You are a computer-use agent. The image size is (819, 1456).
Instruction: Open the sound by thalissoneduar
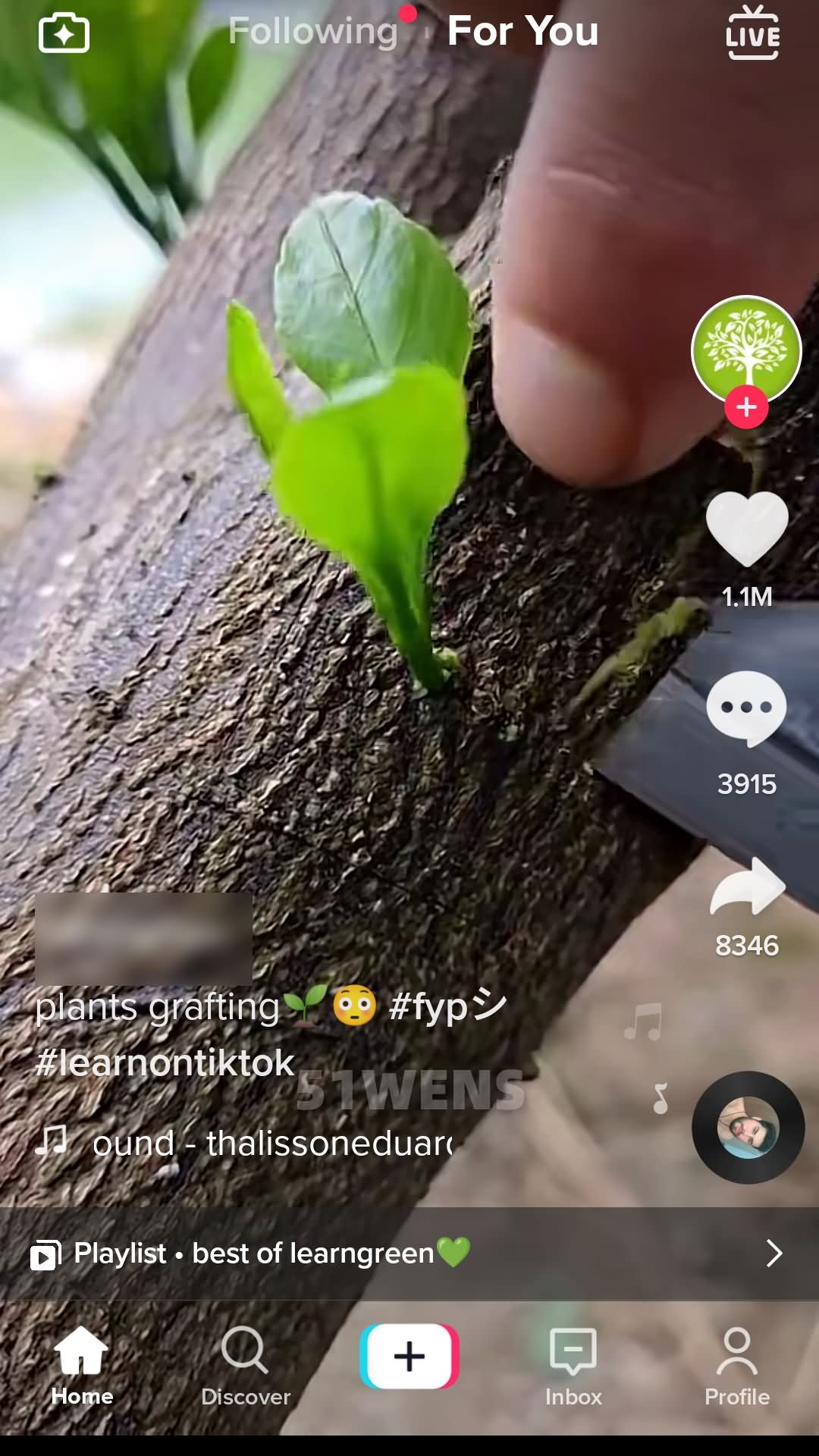click(x=273, y=1142)
